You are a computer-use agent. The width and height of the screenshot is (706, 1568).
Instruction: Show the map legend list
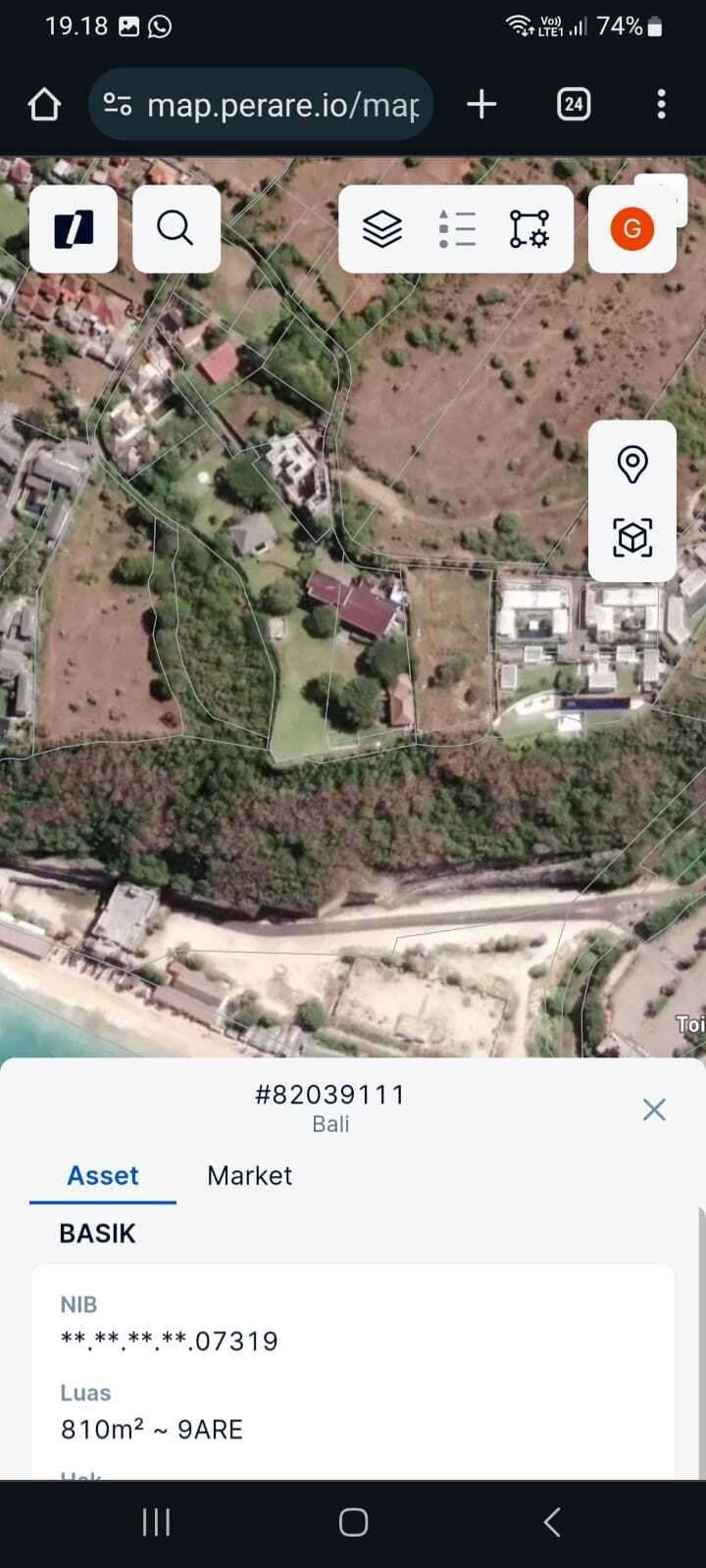pyautogui.click(x=456, y=229)
